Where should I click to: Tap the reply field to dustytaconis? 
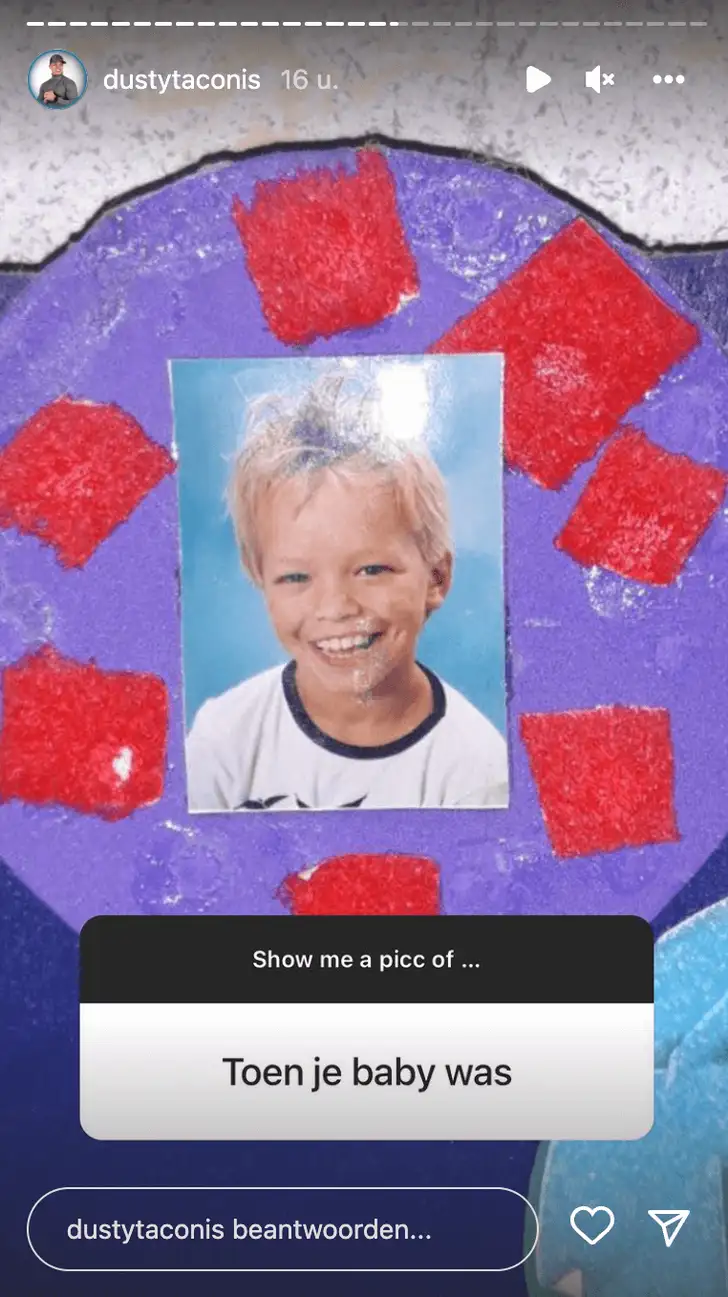282,1229
